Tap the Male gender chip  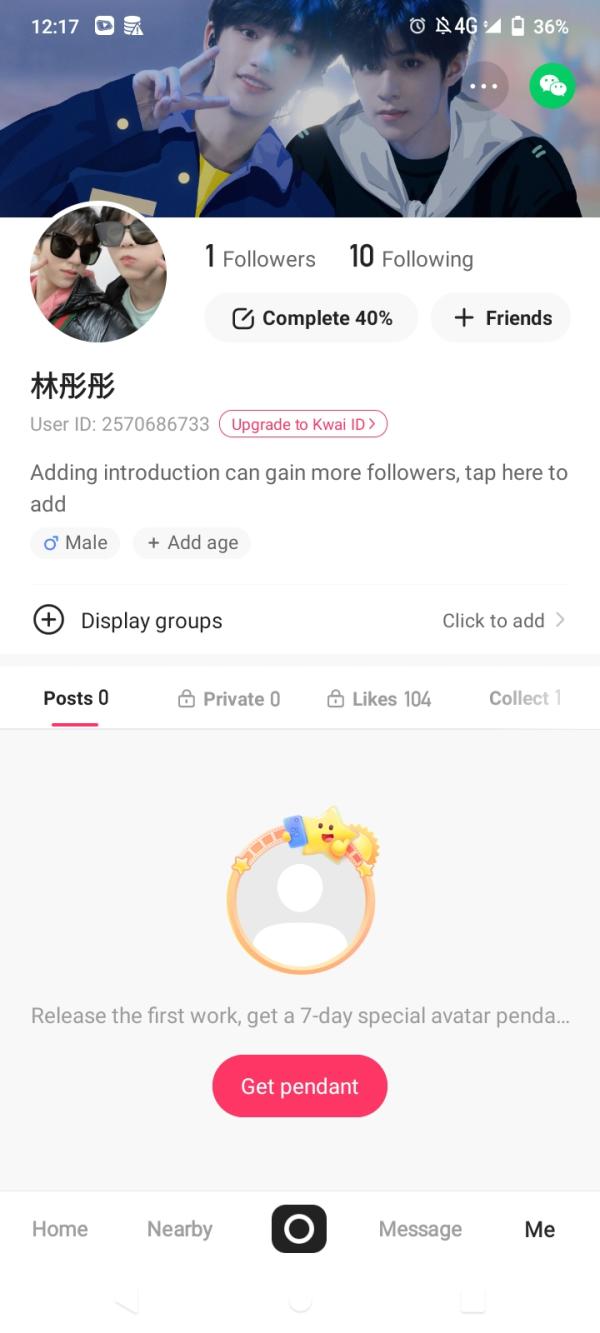(x=75, y=542)
